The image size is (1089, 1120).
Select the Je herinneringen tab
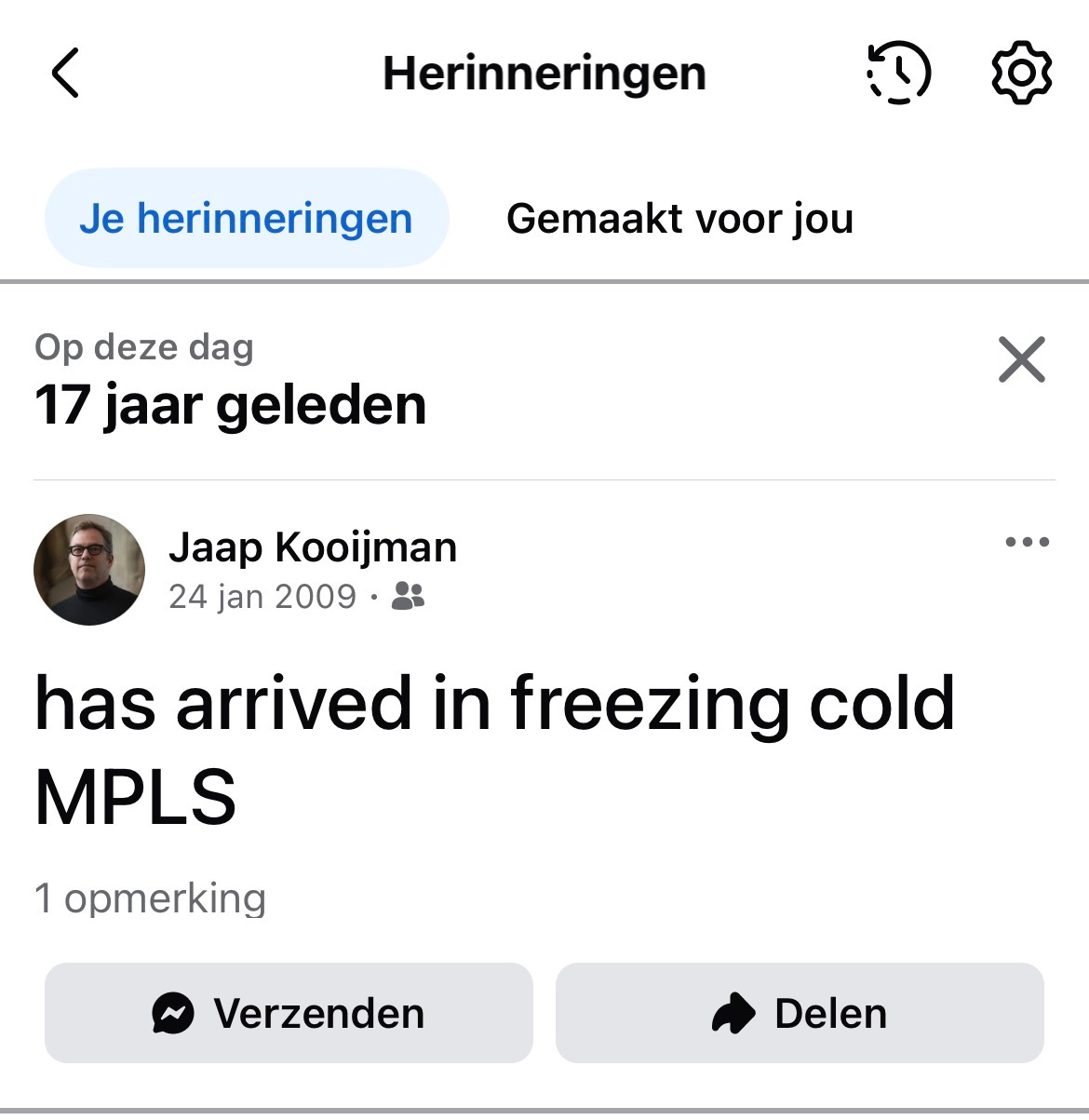246,219
